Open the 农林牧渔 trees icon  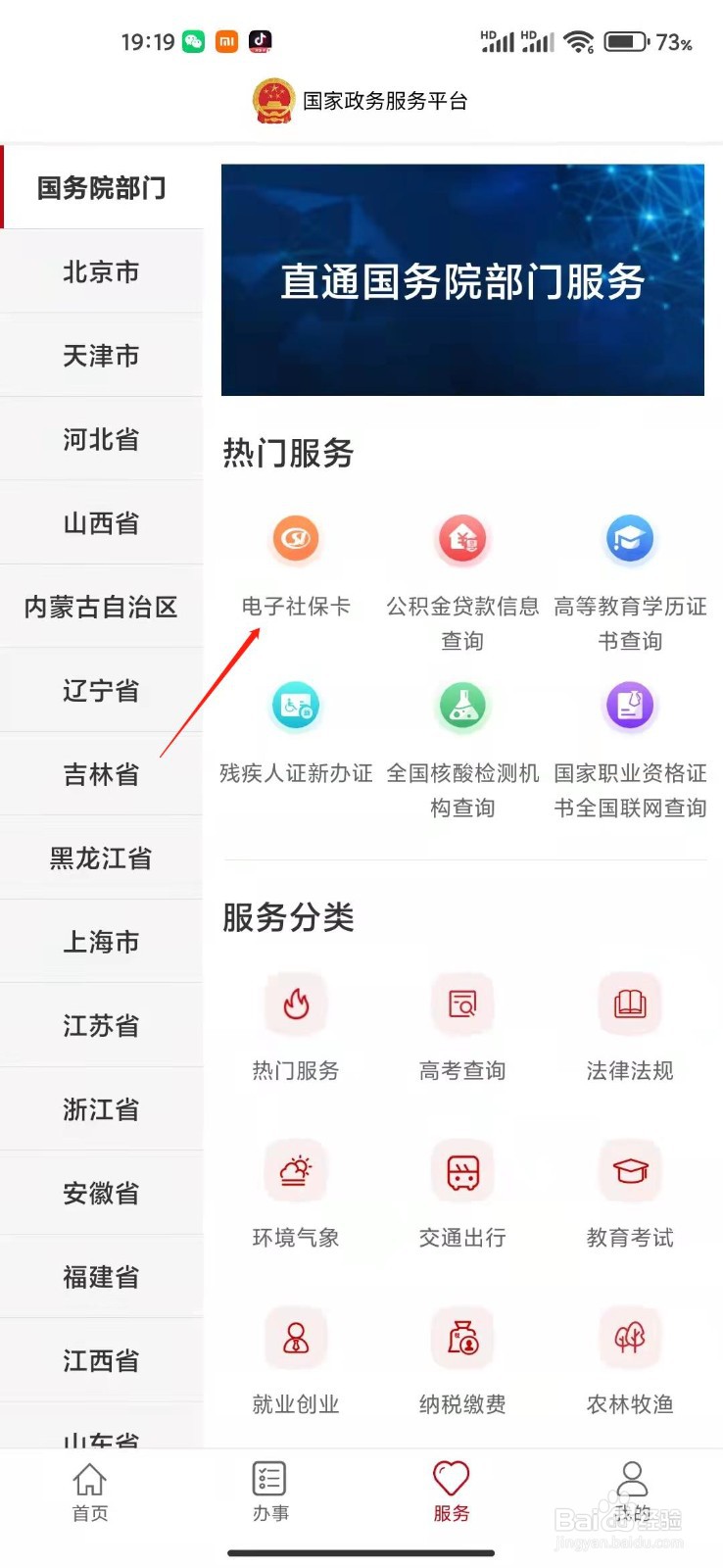tap(630, 1338)
